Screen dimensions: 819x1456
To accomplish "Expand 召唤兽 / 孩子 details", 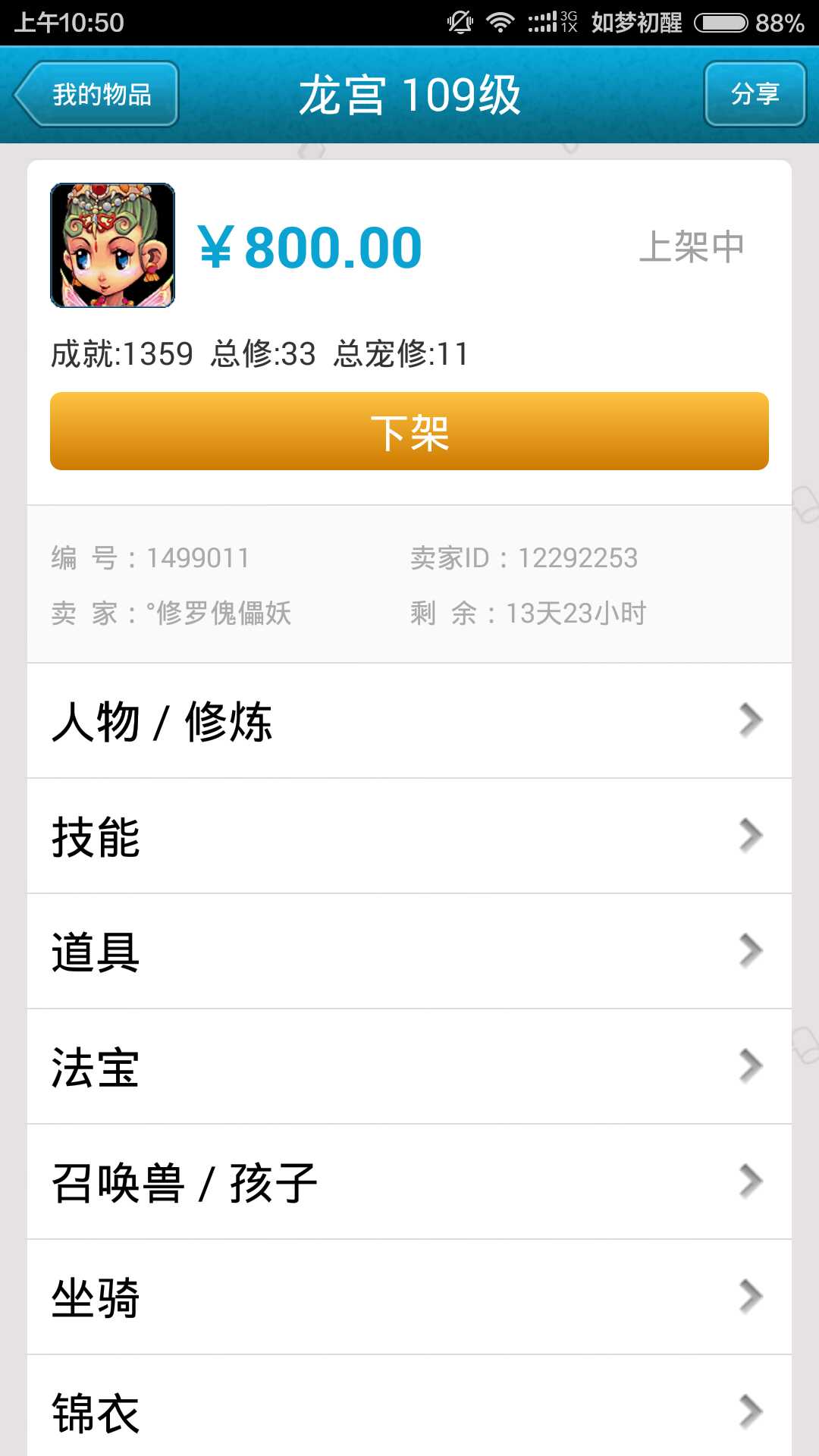I will coord(409,1181).
